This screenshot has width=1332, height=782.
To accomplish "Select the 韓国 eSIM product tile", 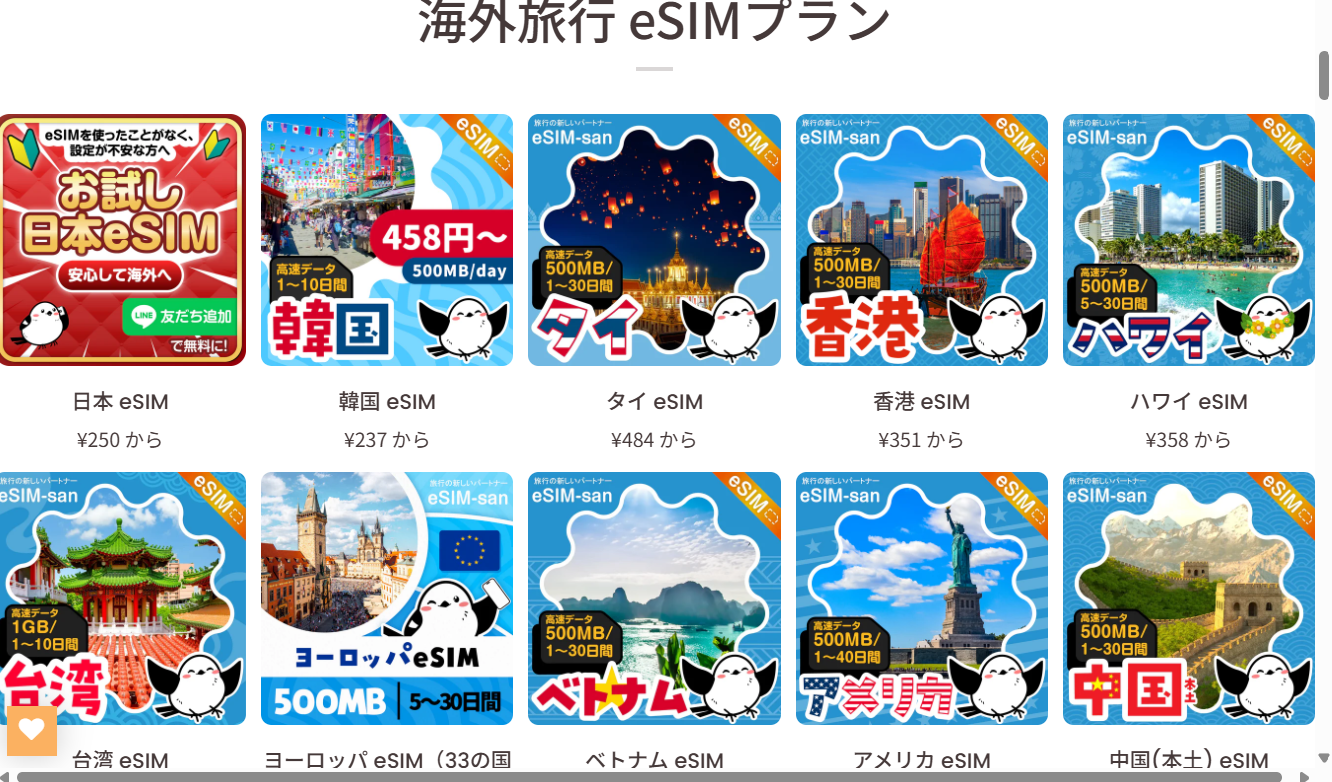I will tap(387, 240).
